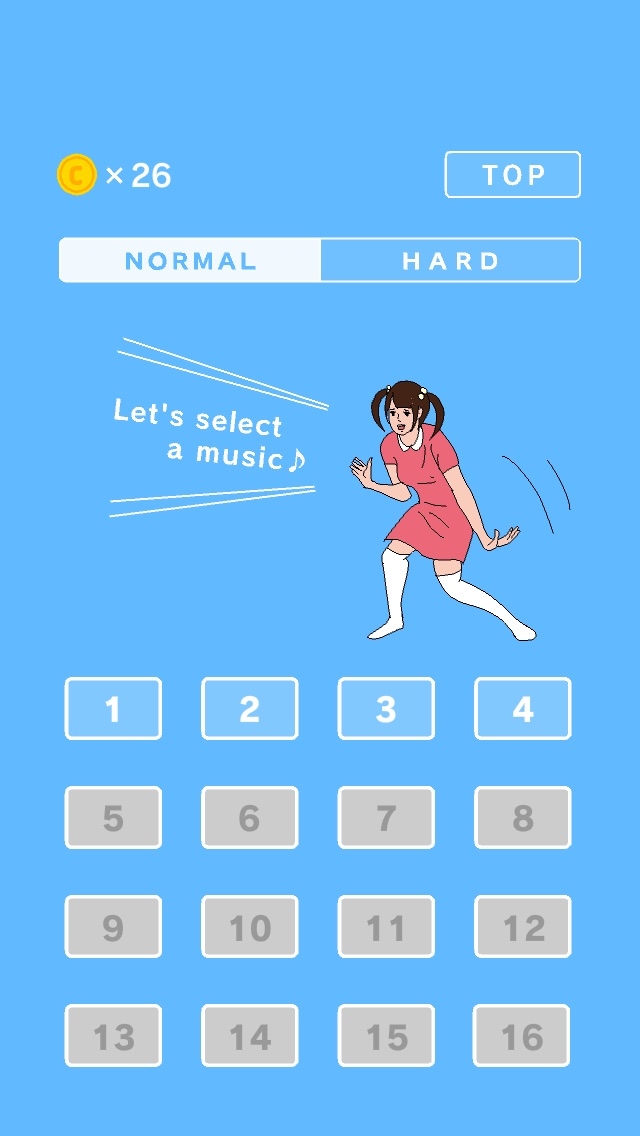This screenshot has width=640, height=1136.
Task: Tap locked track 13
Action: point(113,1036)
